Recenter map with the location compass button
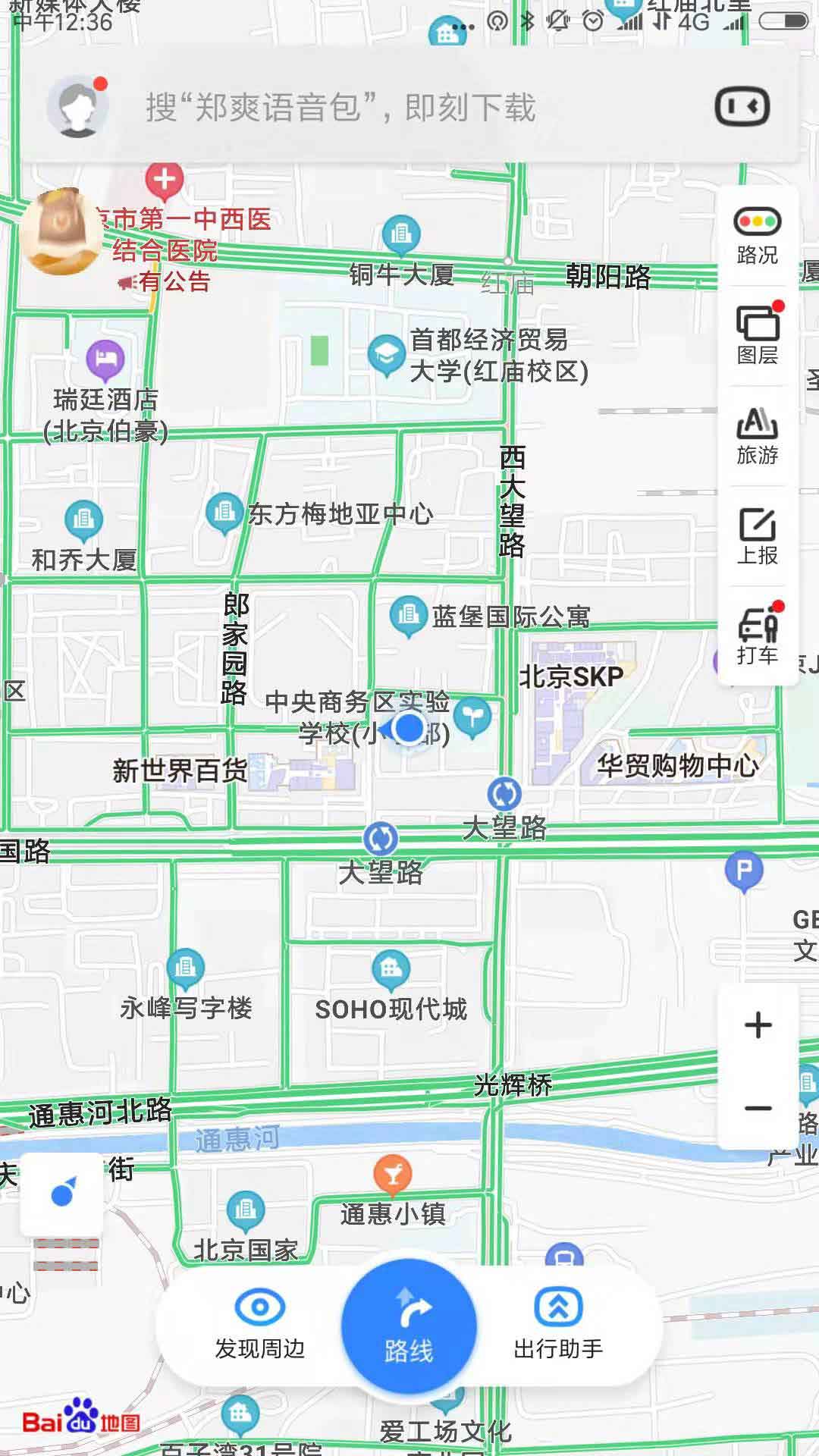This screenshot has width=819, height=1456. click(62, 1194)
